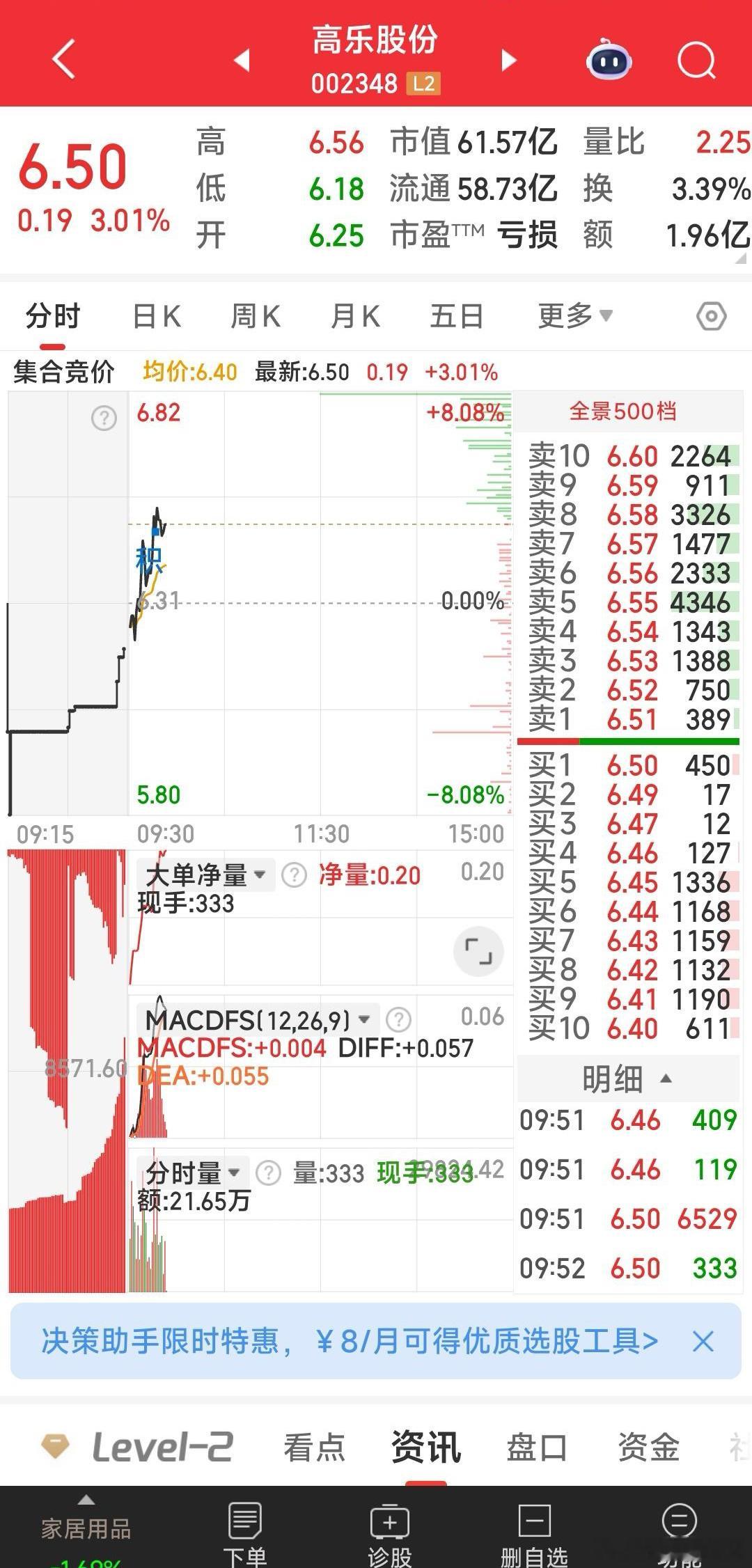752x1568 pixels.
Task: Switch to the next stock
Action: point(509,60)
